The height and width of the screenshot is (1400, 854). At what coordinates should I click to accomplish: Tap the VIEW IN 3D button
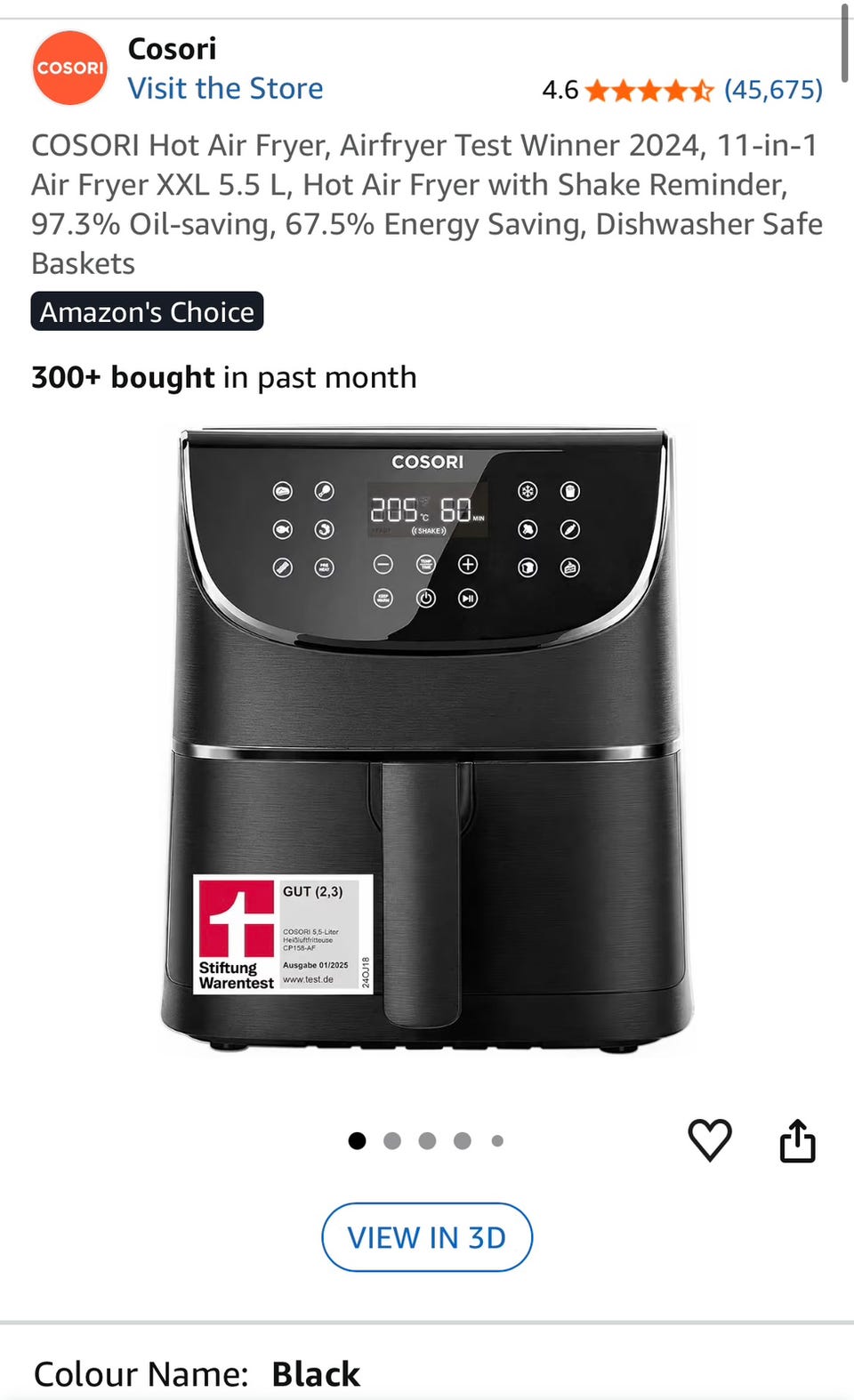coord(427,1236)
